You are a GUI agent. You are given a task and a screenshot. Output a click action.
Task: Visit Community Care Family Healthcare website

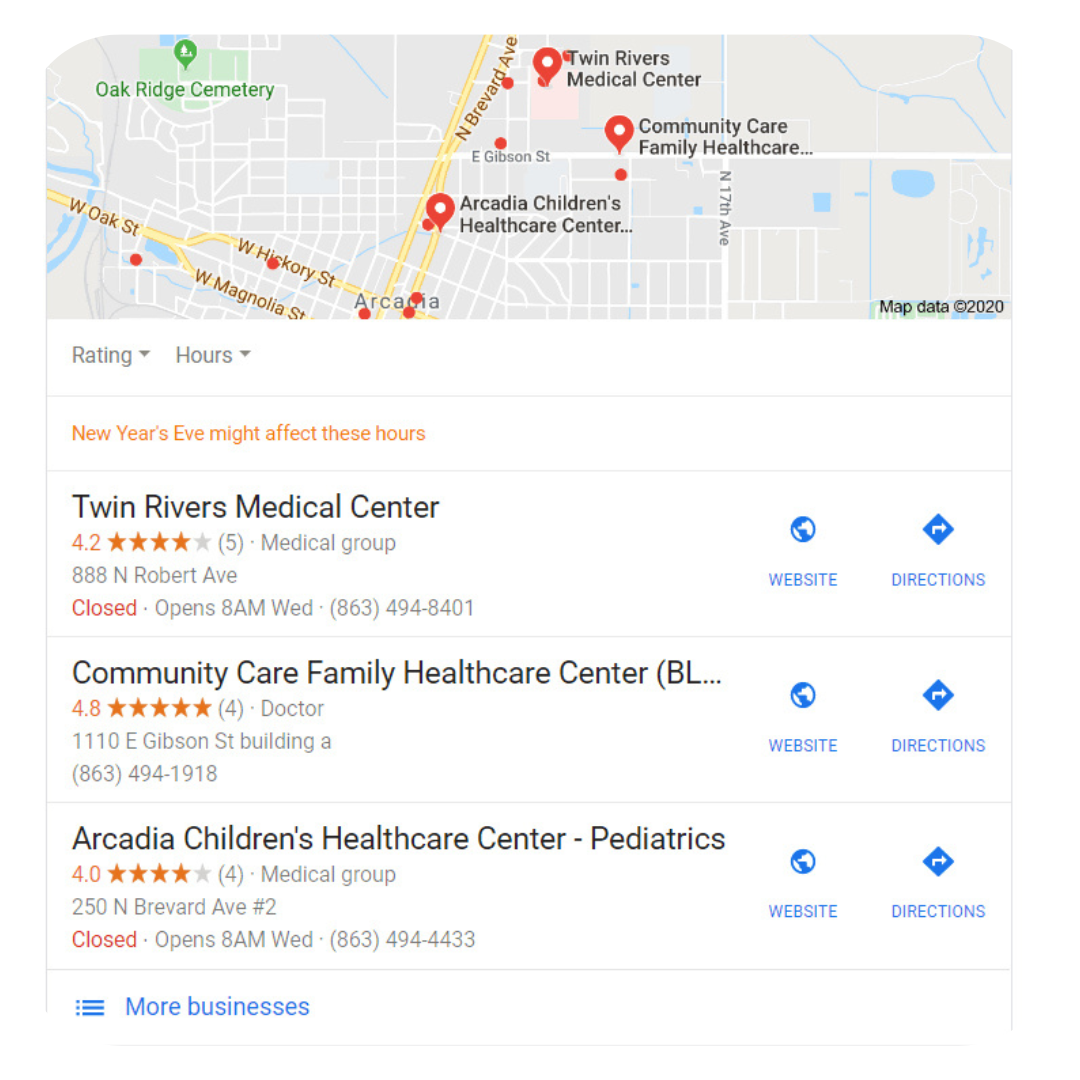pyautogui.click(x=802, y=715)
